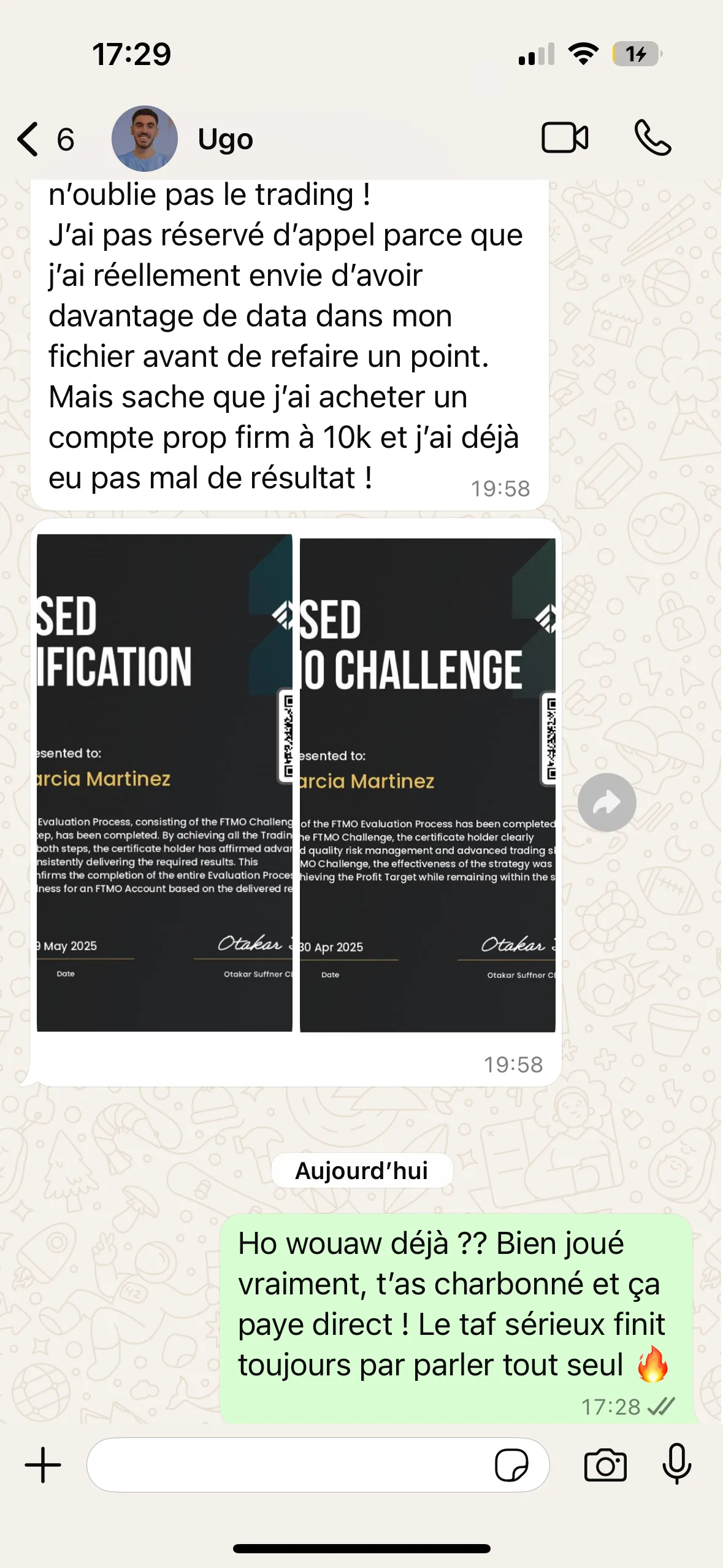Open the camera to send a photo
723x1568 pixels.
tap(605, 1465)
